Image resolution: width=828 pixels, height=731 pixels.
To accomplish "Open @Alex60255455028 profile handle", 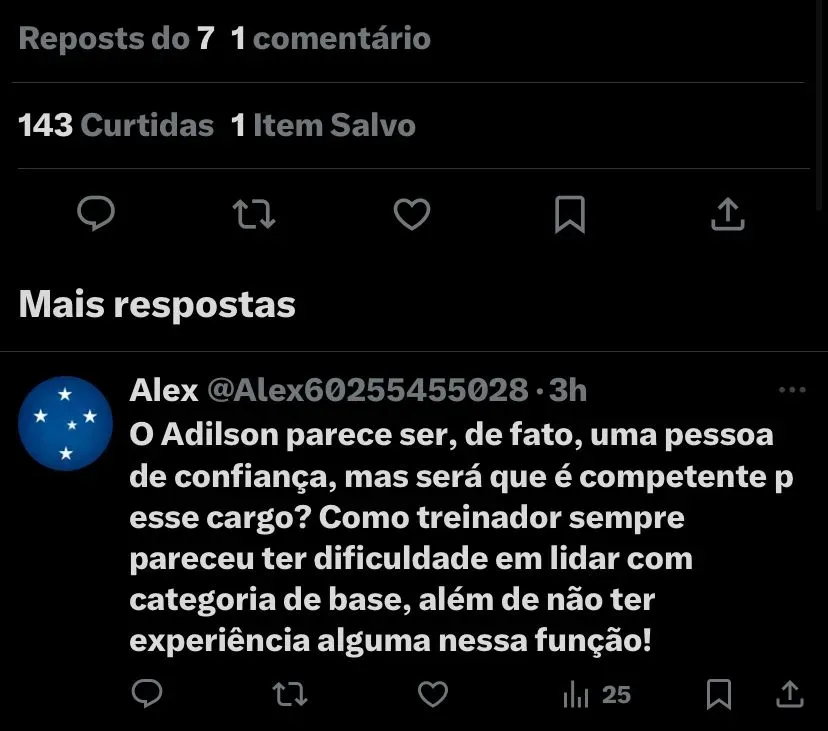I will click(x=367, y=390).
